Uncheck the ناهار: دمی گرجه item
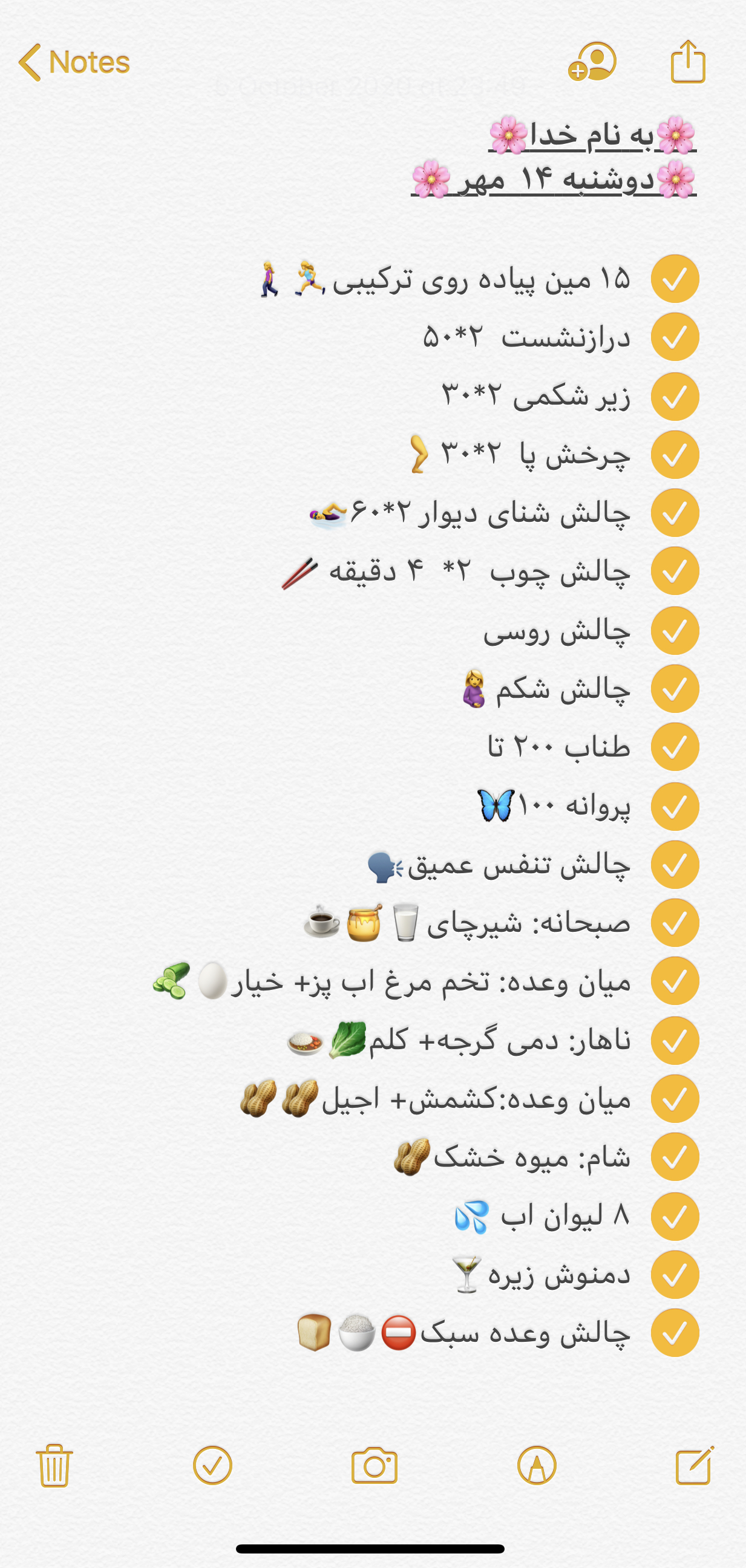Viewport: 746px width, 1568px height. click(675, 1041)
